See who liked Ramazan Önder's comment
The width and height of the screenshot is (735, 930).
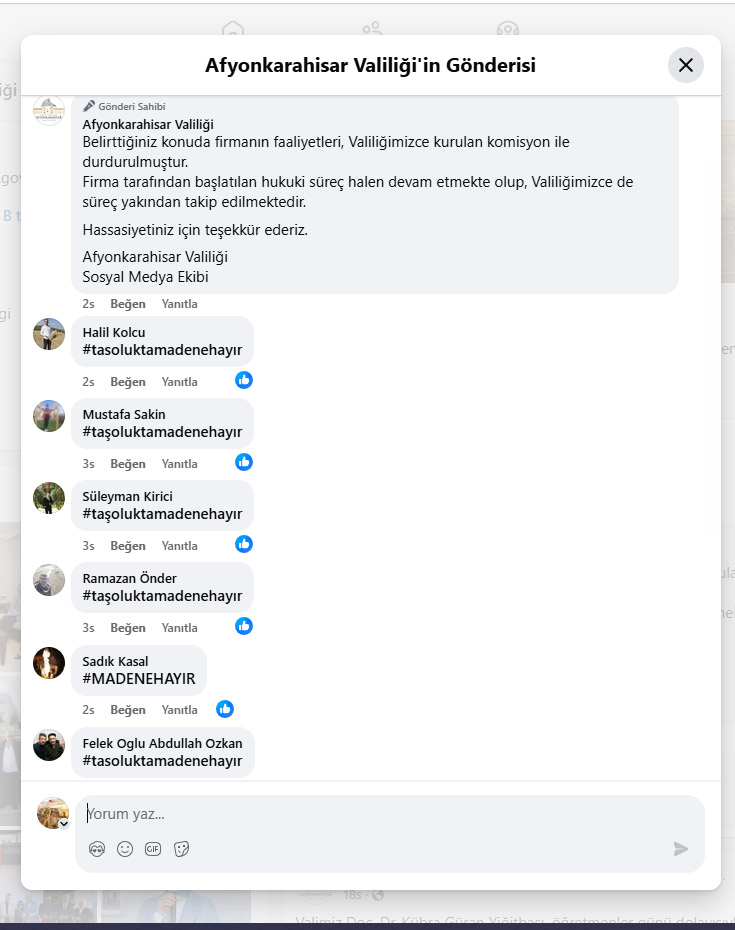tap(244, 626)
